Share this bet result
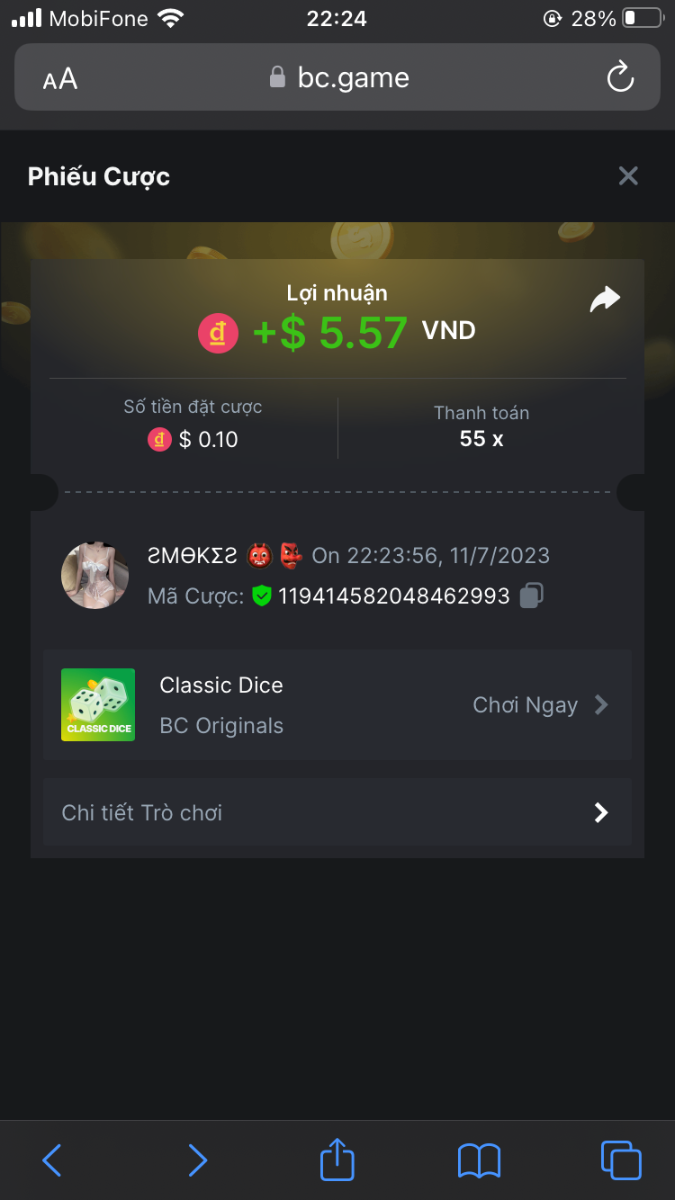The image size is (675, 1200). pos(605,299)
